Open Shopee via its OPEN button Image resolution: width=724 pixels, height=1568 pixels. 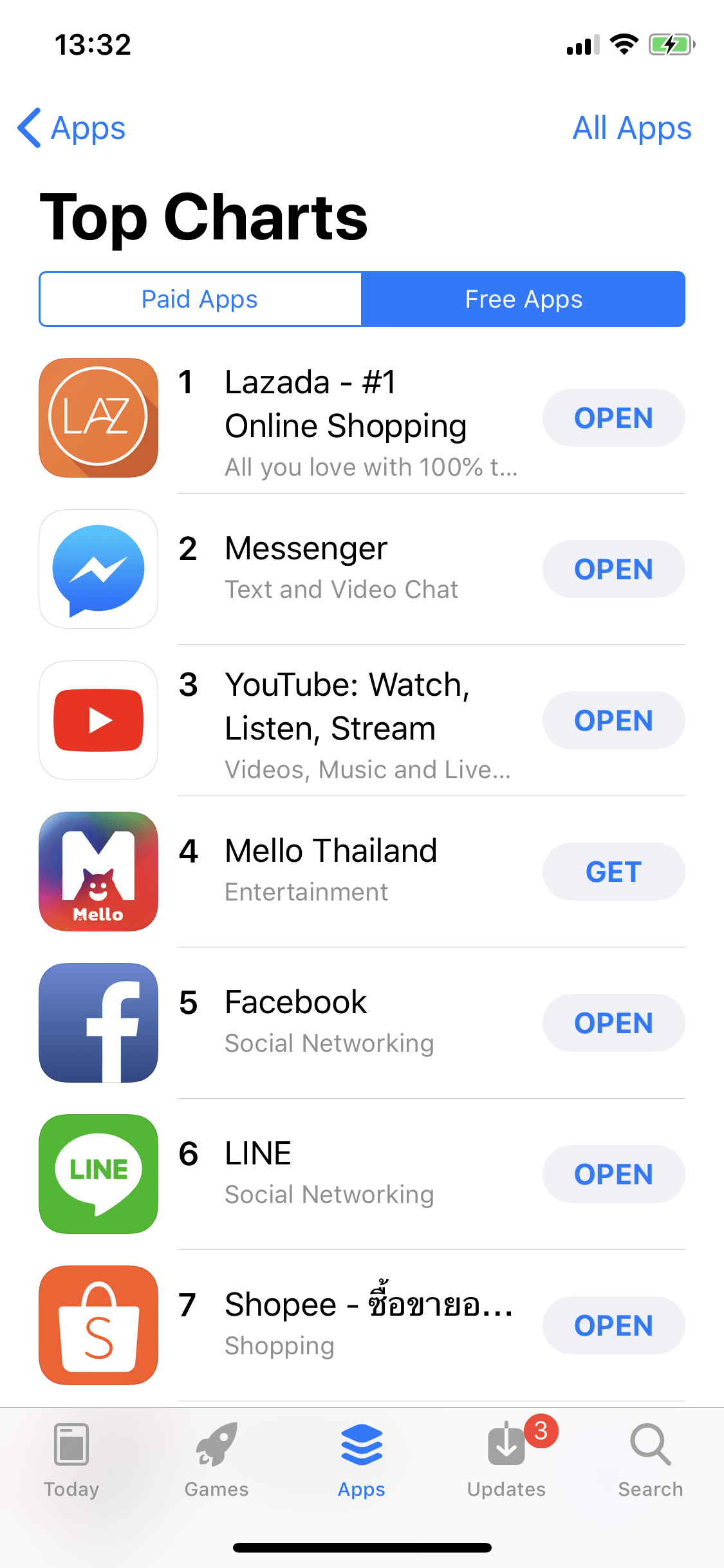pos(613,1325)
